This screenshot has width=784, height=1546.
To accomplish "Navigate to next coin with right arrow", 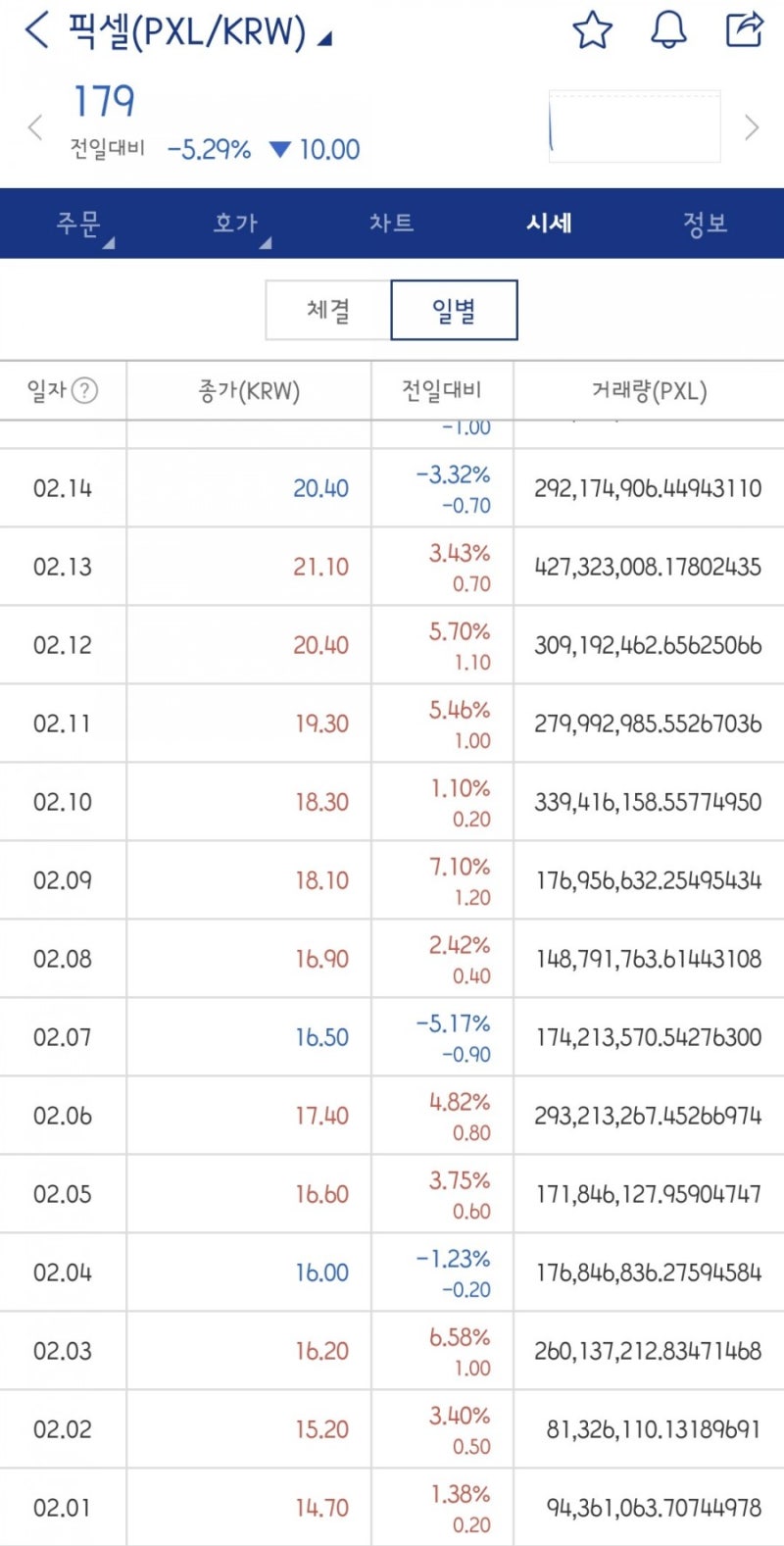I will [x=751, y=127].
